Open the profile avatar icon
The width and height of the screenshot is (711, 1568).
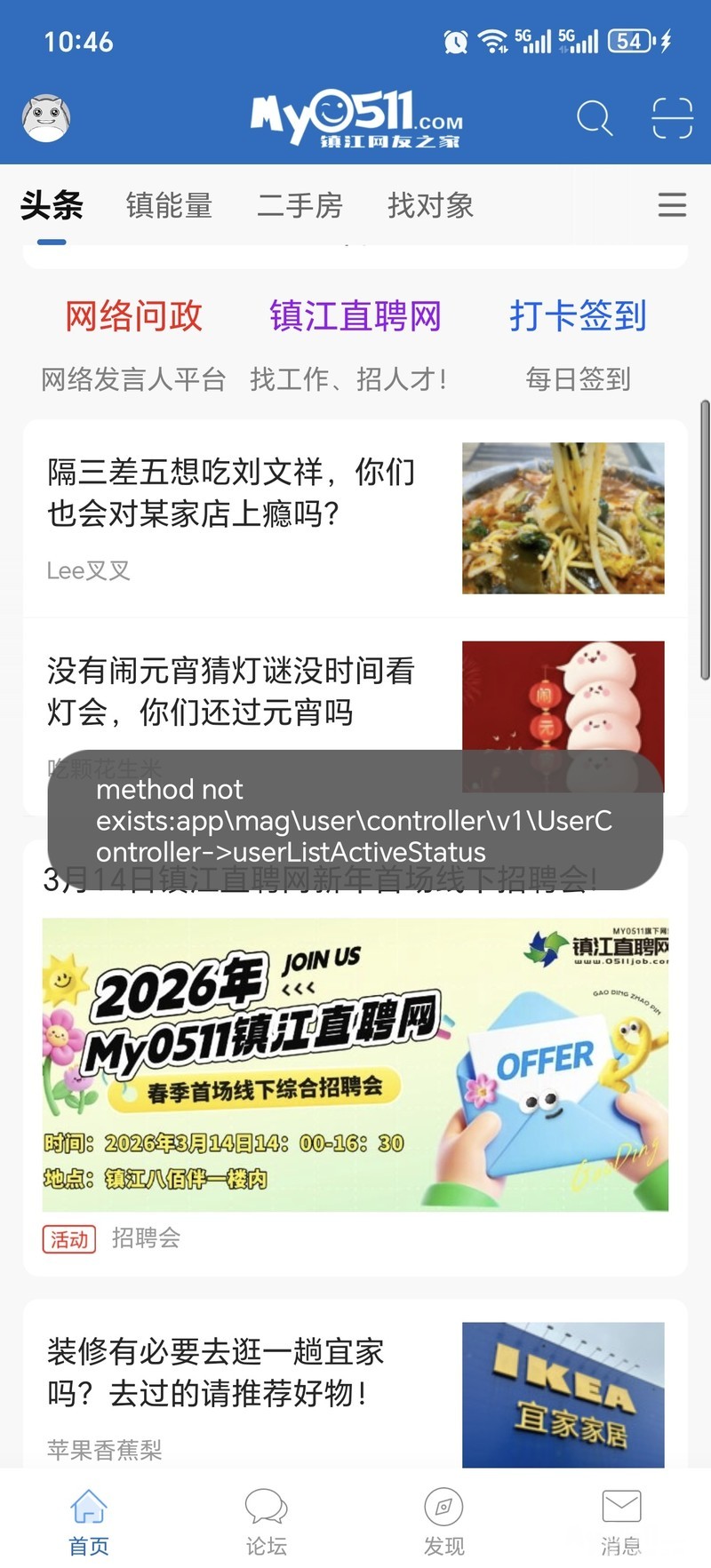click(x=46, y=118)
